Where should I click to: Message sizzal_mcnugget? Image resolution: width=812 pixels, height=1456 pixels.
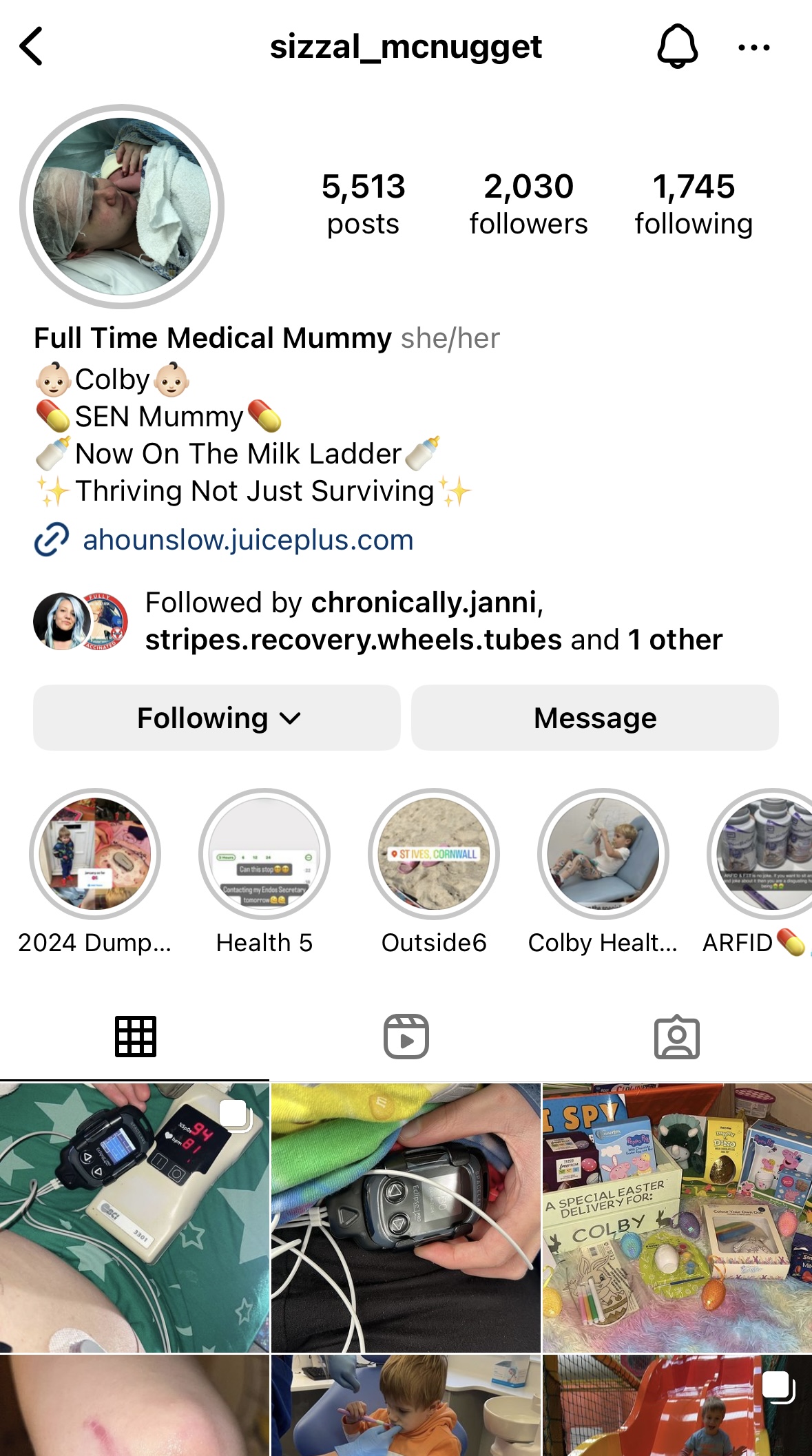(595, 718)
